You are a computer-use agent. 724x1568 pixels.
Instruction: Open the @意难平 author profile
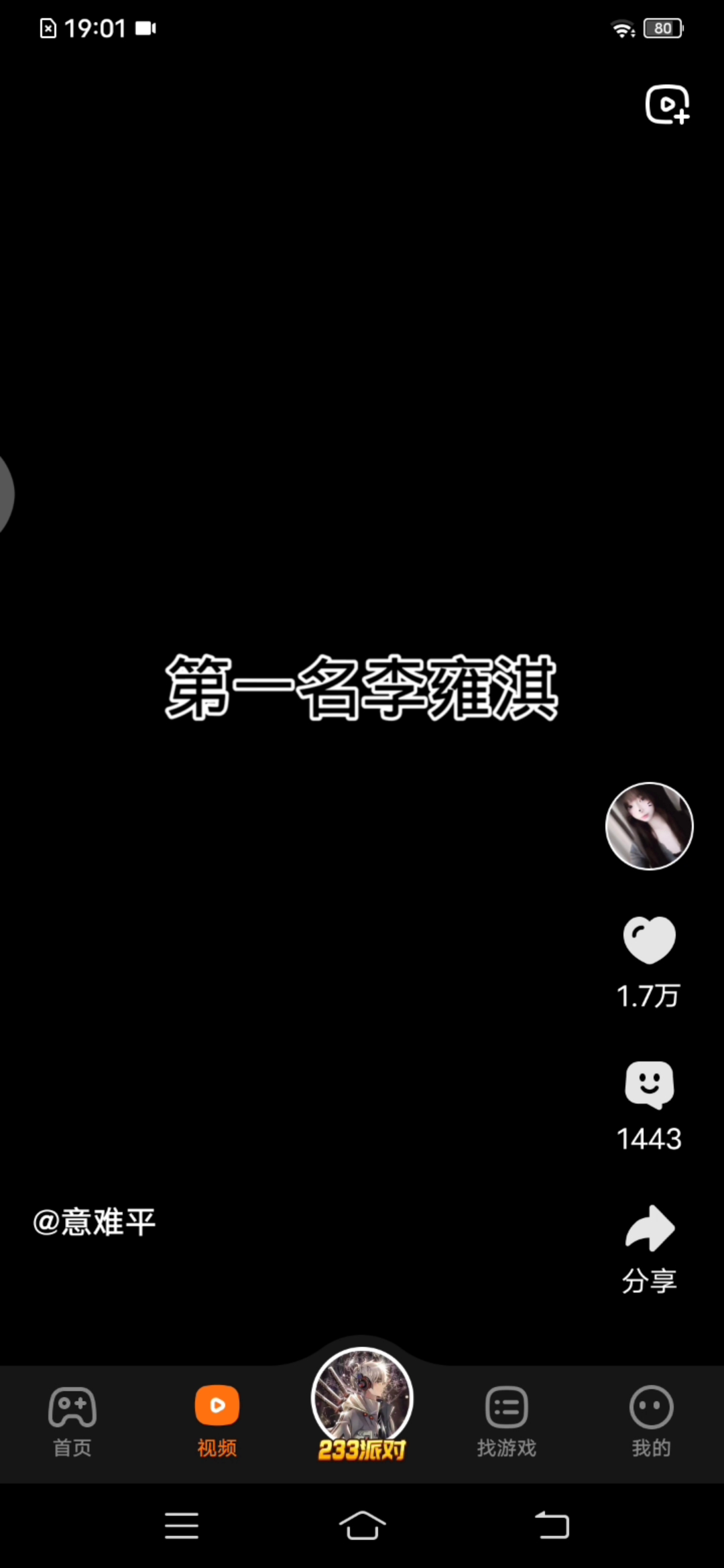point(95,1222)
